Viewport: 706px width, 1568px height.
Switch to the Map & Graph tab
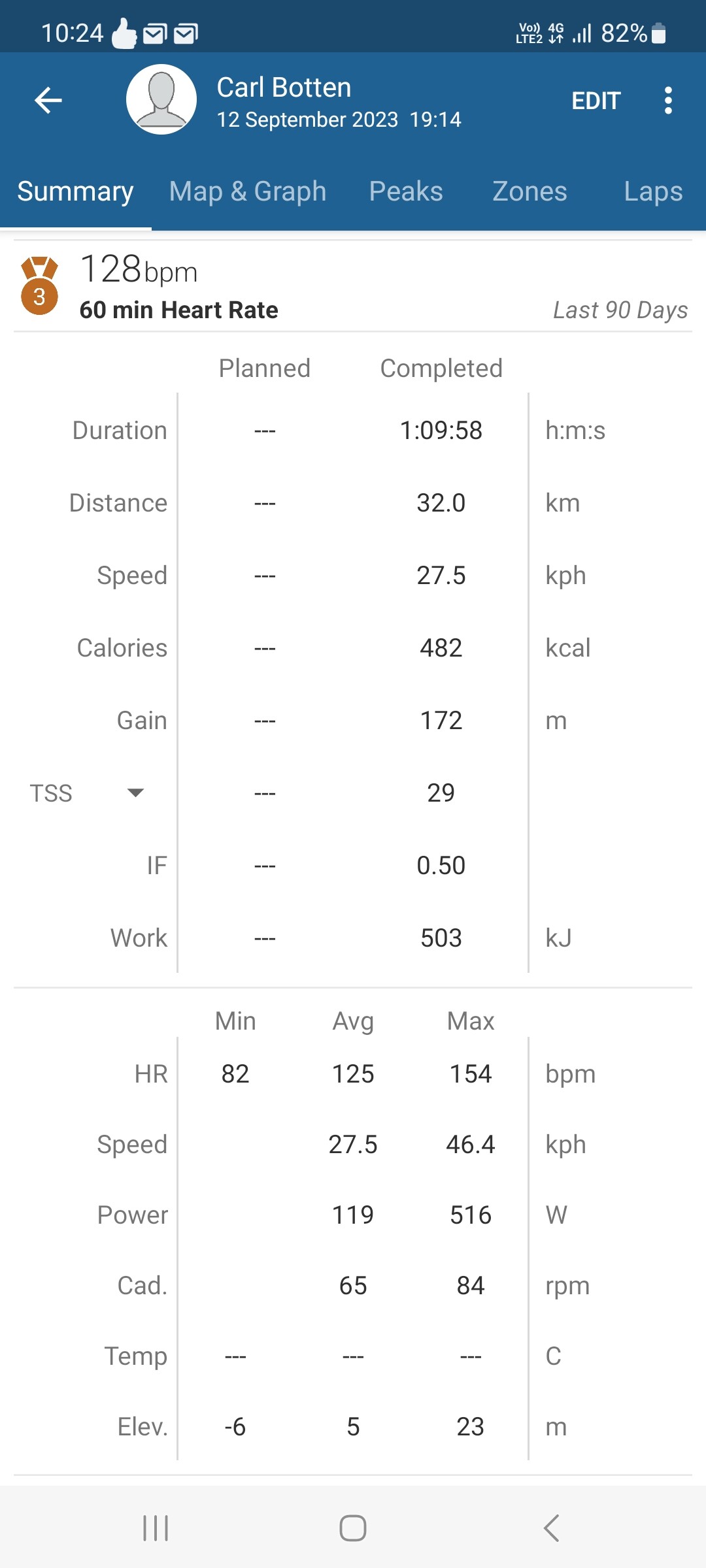pyautogui.click(x=247, y=191)
